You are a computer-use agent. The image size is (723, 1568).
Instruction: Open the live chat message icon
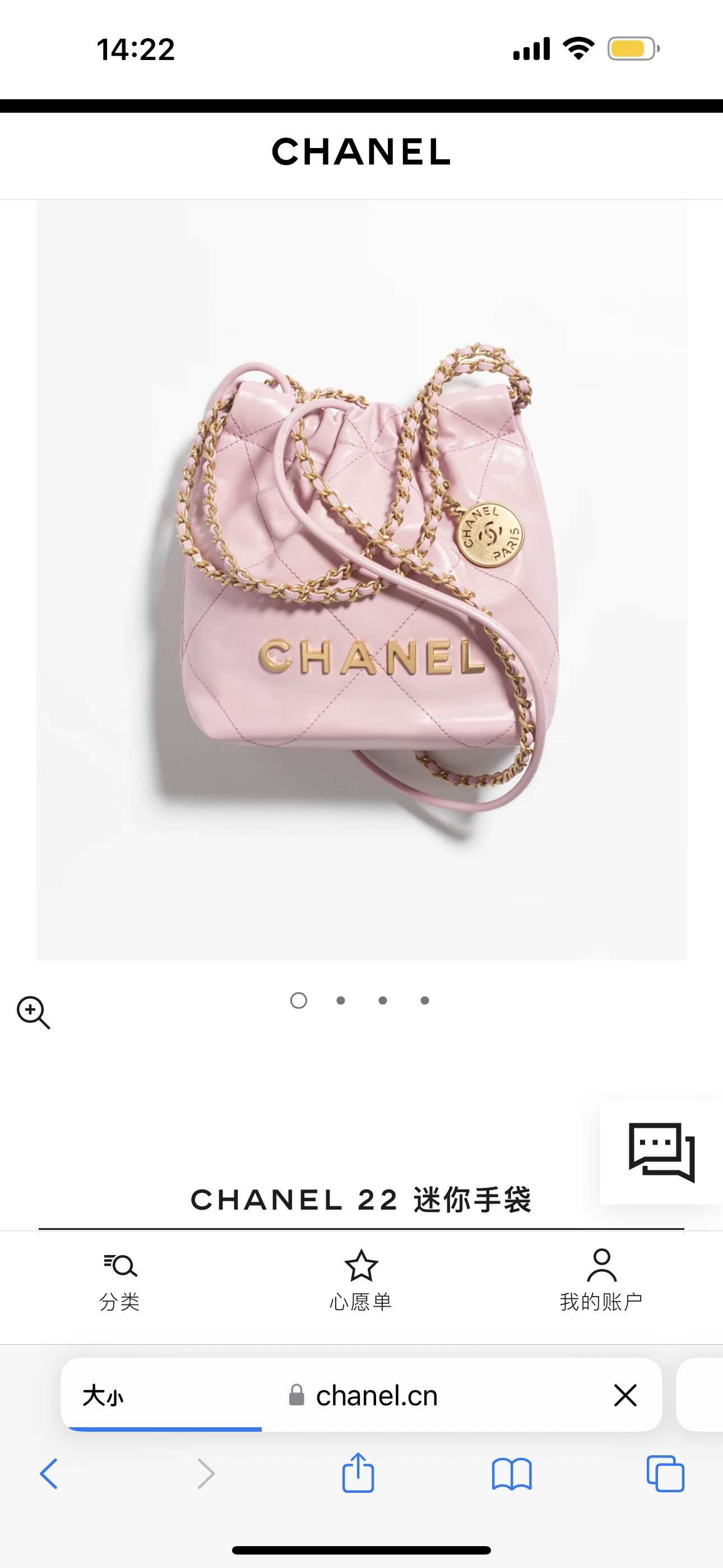[x=661, y=1152]
